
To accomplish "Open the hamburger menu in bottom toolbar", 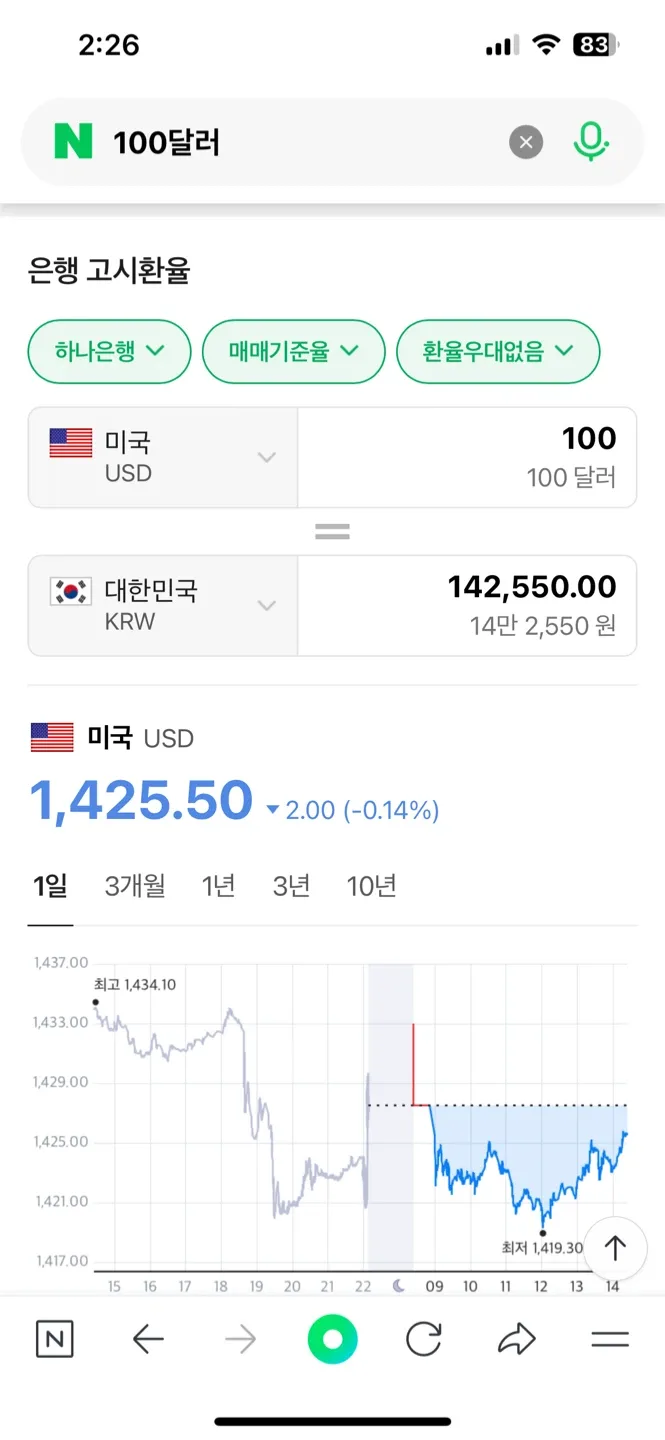I will click(x=610, y=1339).
